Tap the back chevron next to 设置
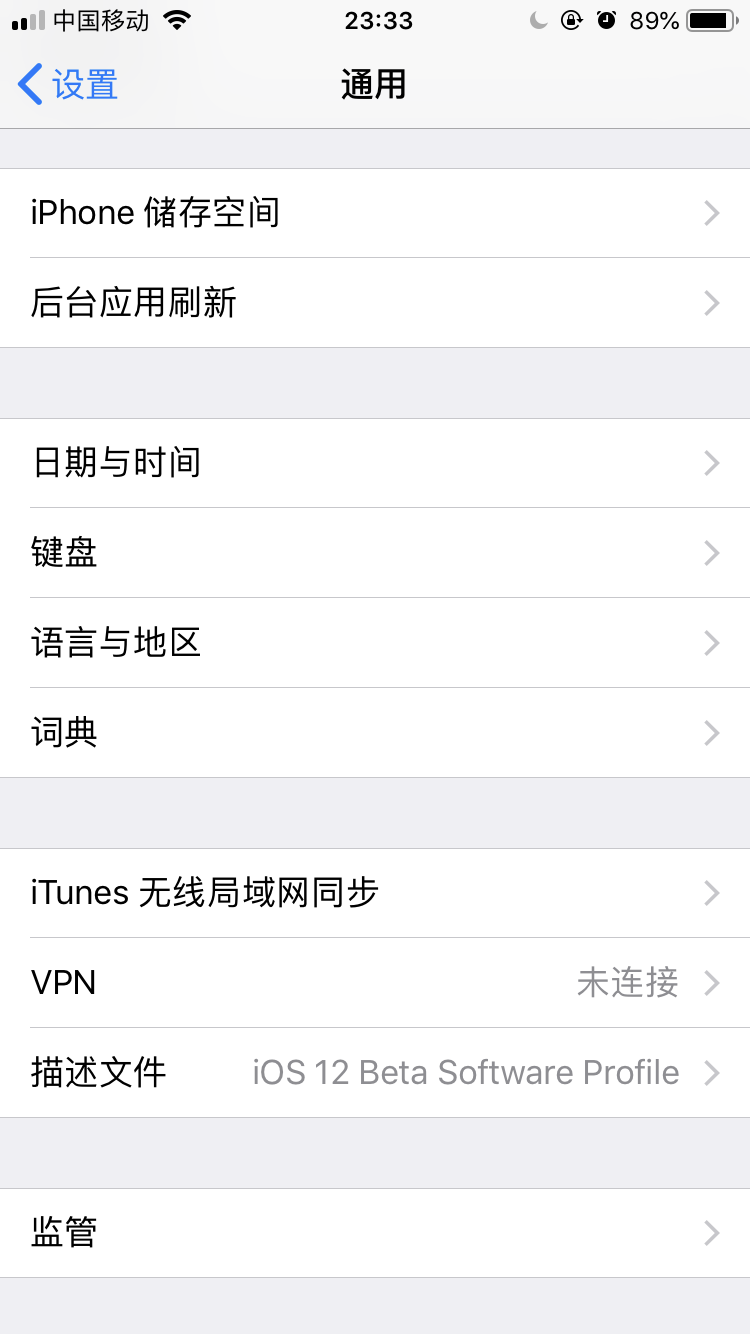The height and width of the screenshot is (1334, 750). click(28, 84)
